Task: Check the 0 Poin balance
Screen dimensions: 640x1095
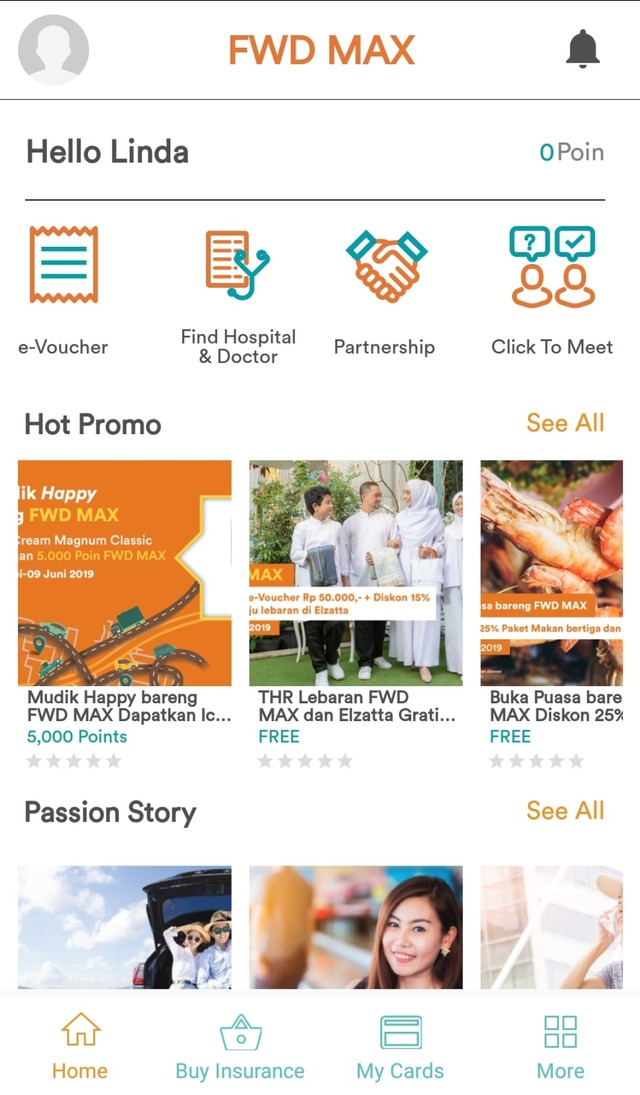Action: [571, 153]
